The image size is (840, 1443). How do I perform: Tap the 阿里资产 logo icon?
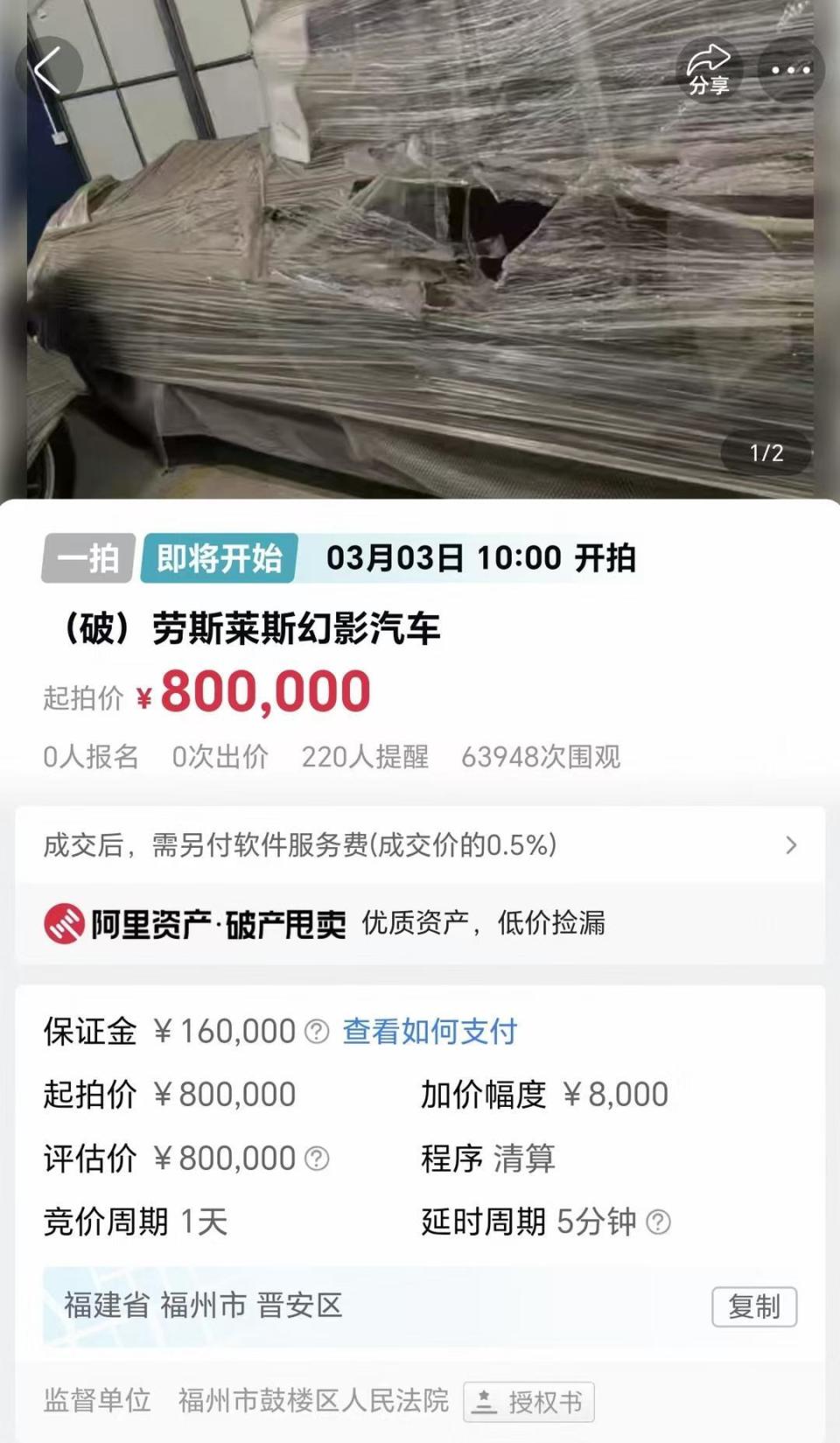coord(63,921)
